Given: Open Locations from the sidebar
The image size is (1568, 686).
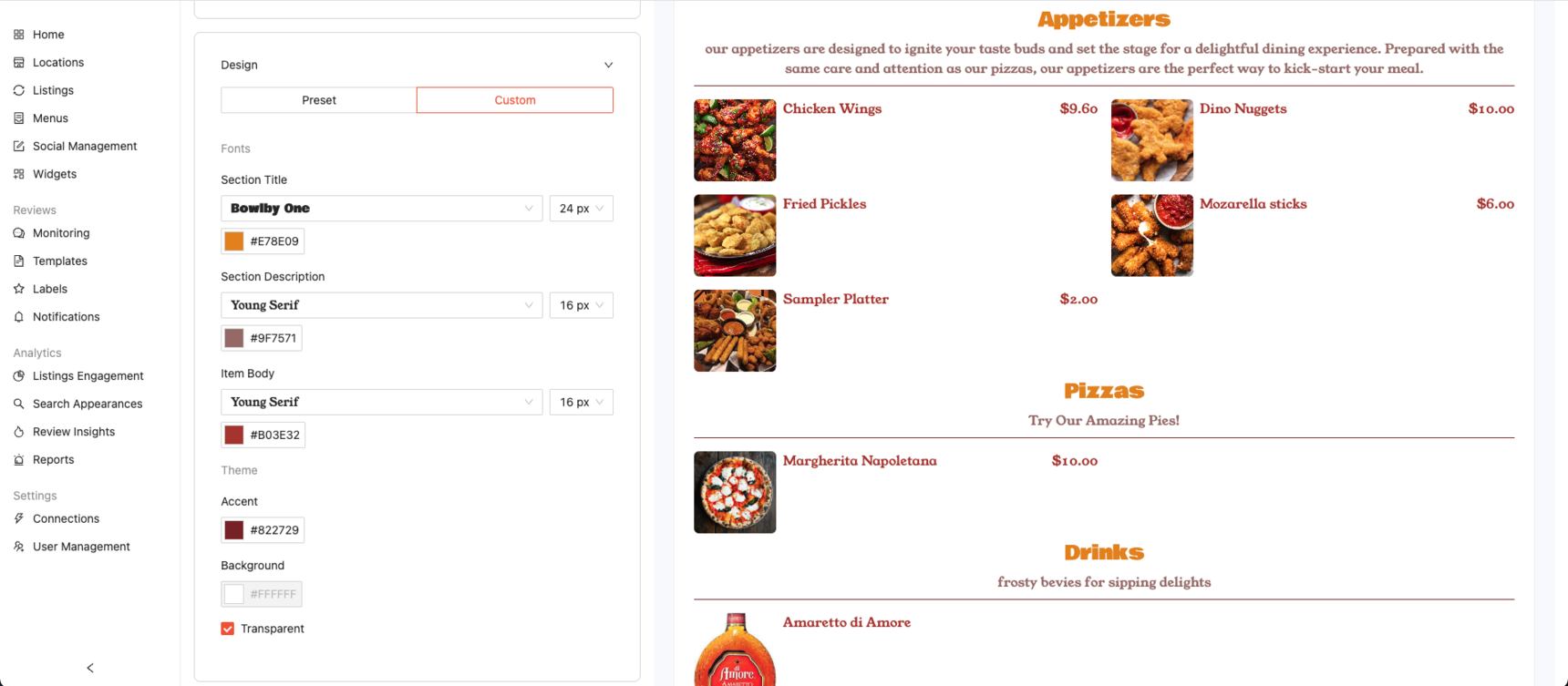Looking at the screenshot, I should pos(57,63).
